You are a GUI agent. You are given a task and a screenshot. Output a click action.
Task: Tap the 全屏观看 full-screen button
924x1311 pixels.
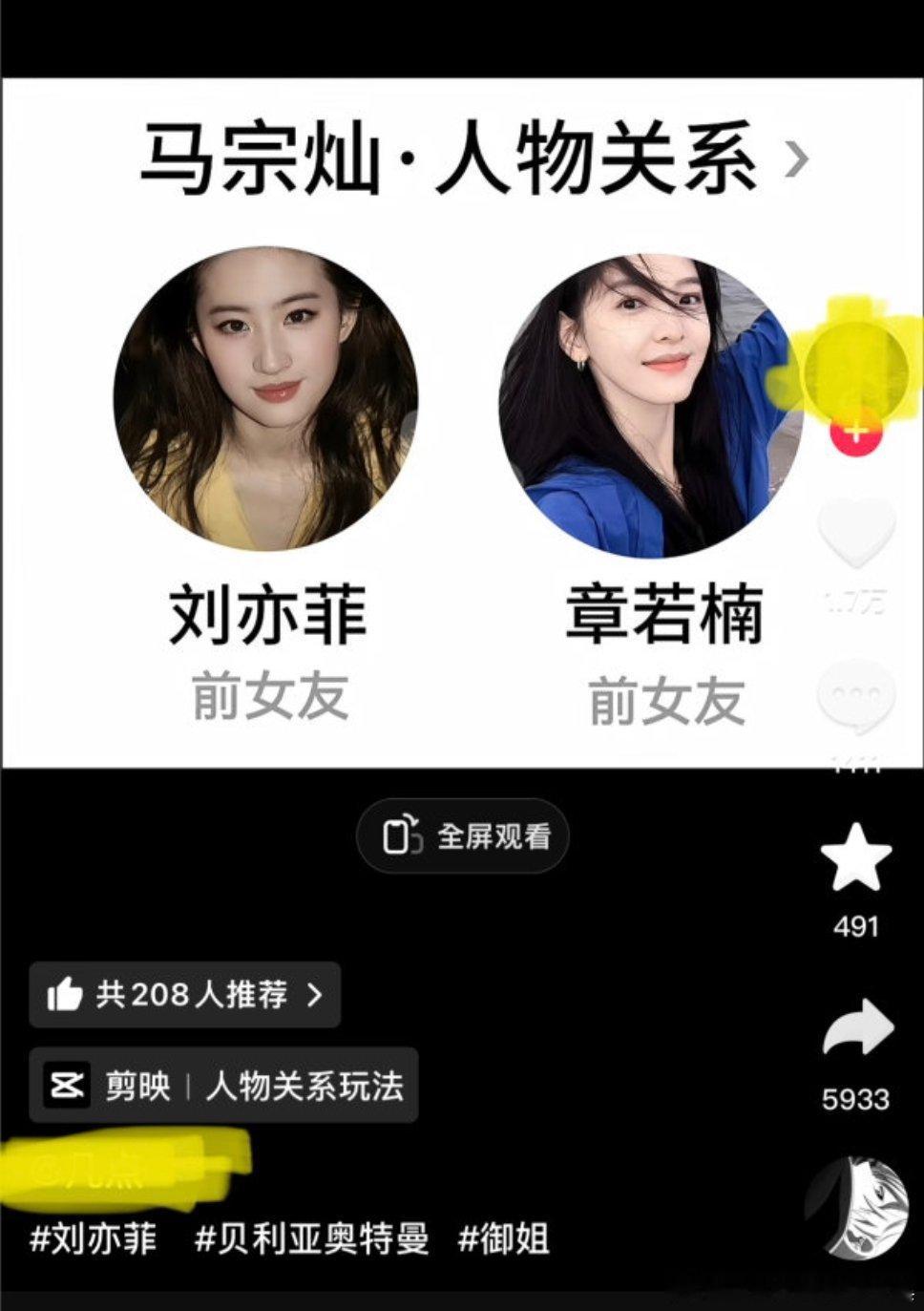coord(462,835)
